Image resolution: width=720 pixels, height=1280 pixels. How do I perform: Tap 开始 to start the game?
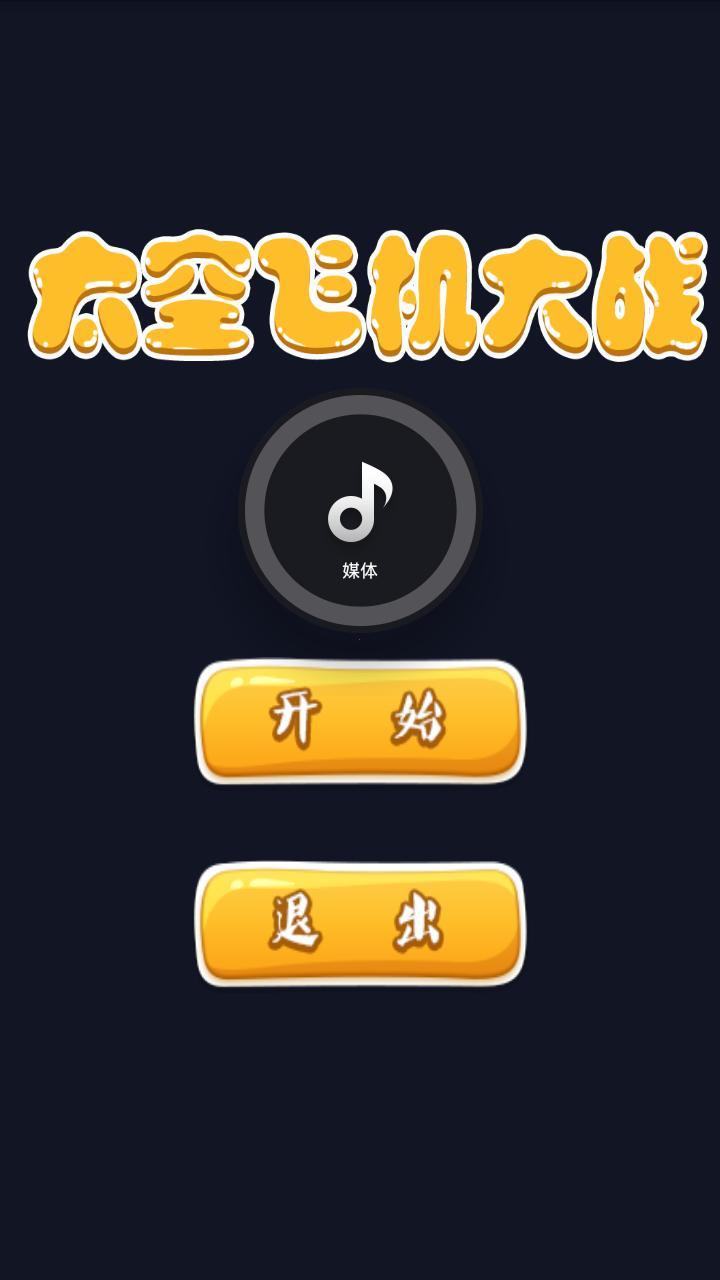360,721
